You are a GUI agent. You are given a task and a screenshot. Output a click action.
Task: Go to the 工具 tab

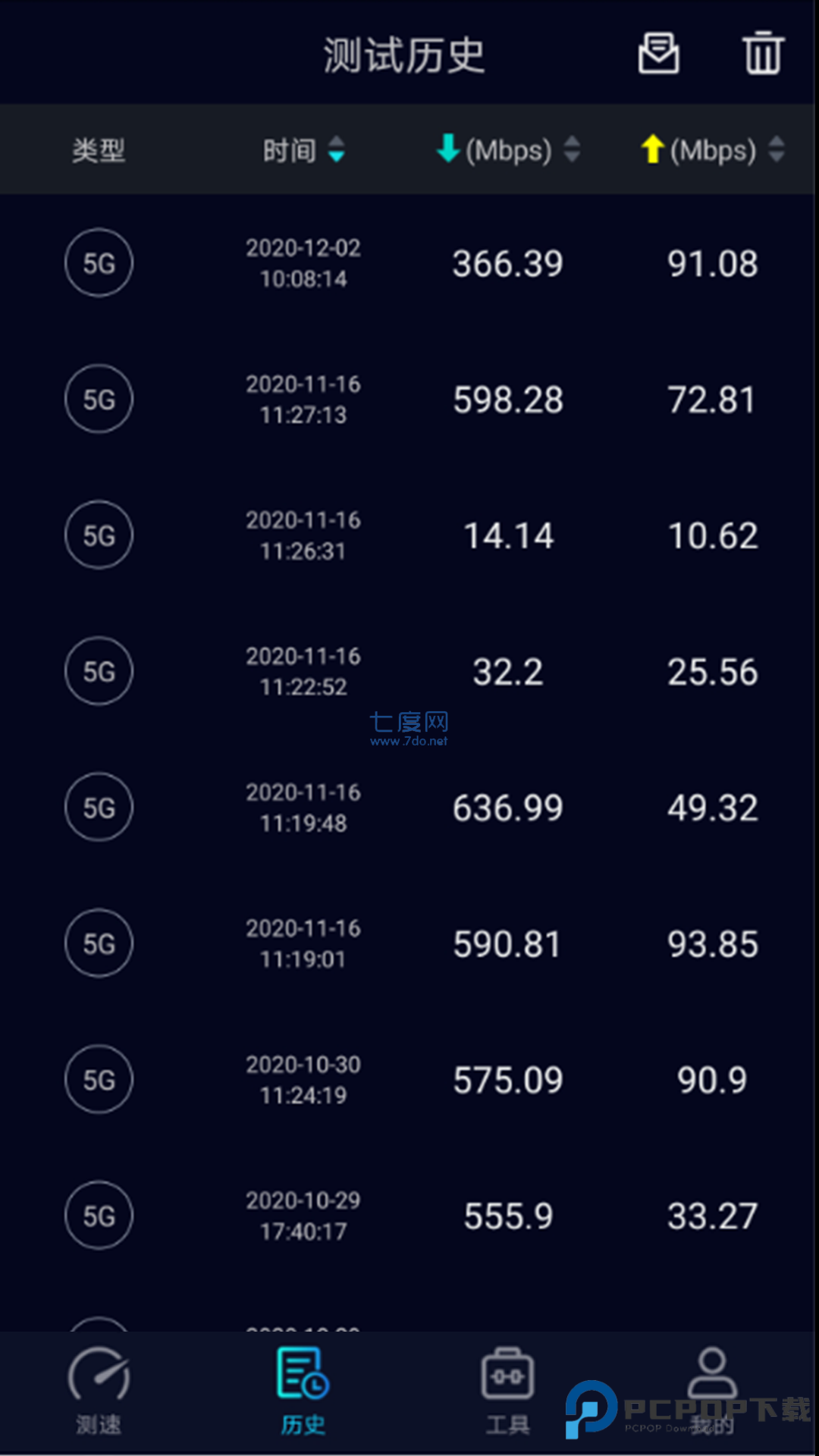507,1392
